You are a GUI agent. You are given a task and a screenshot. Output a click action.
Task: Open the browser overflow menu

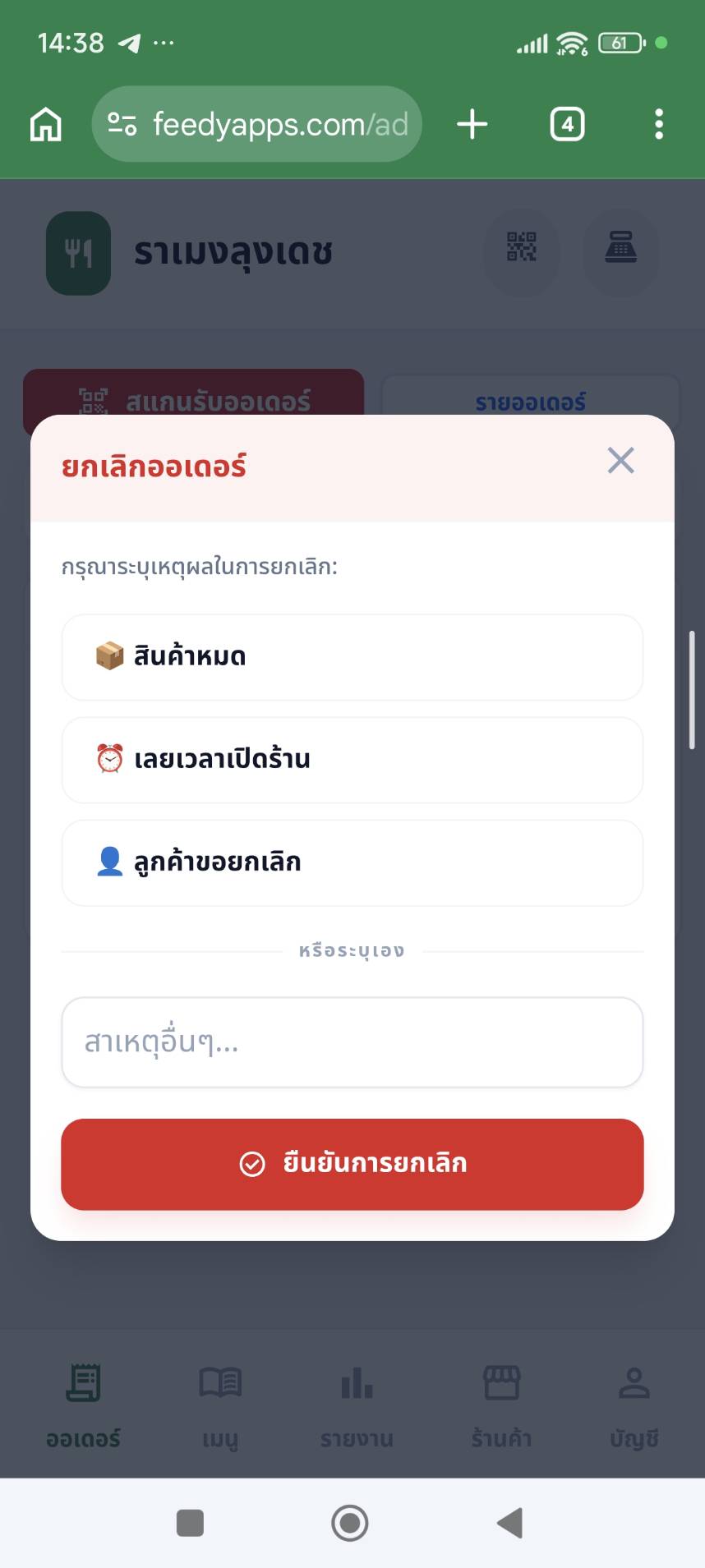(x=658, y=125)
